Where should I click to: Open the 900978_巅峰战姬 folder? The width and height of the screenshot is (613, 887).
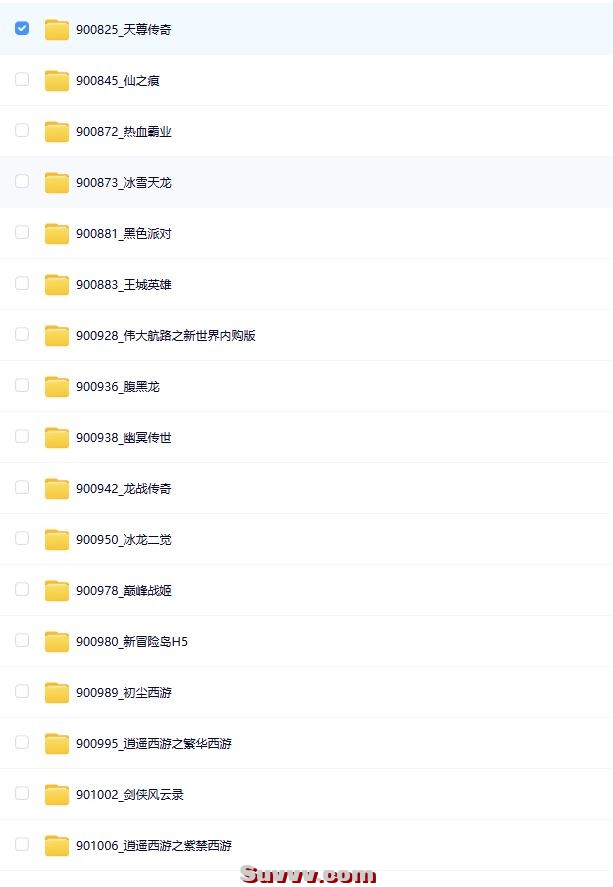pos(123,591)
